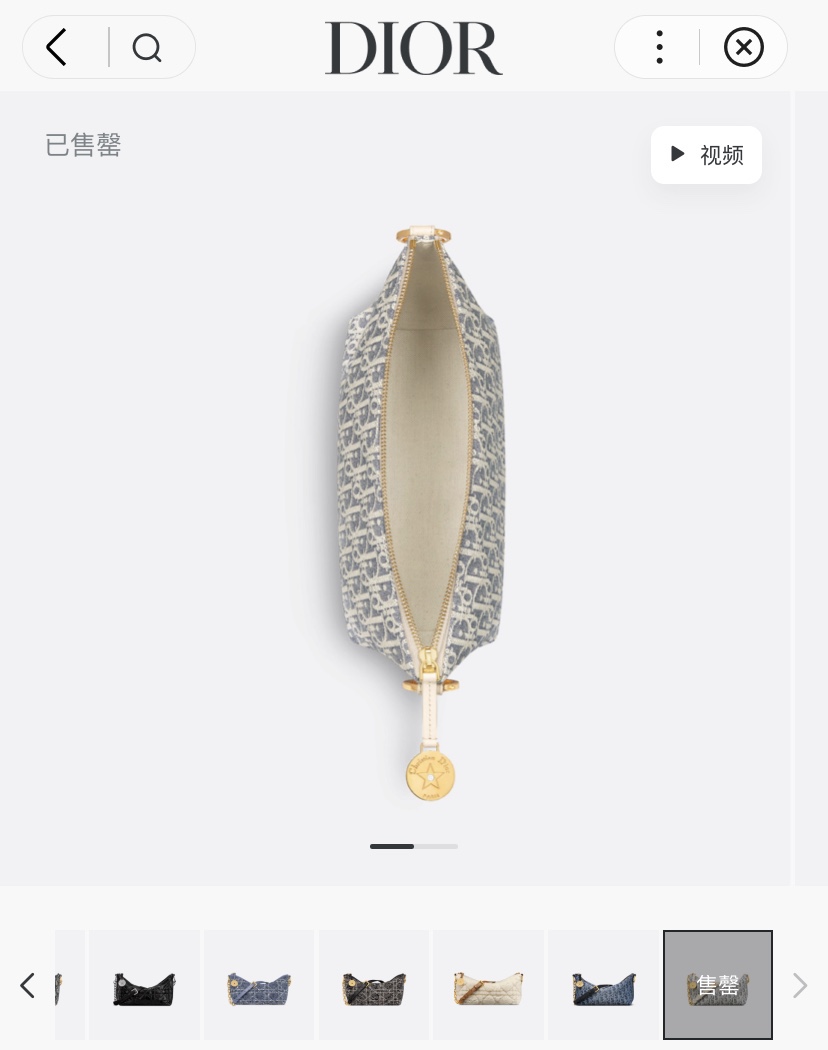The height and width of the screenshot is (1050, 828).
Task: Open the search icon in the header
Action: (x=147, y=47)
